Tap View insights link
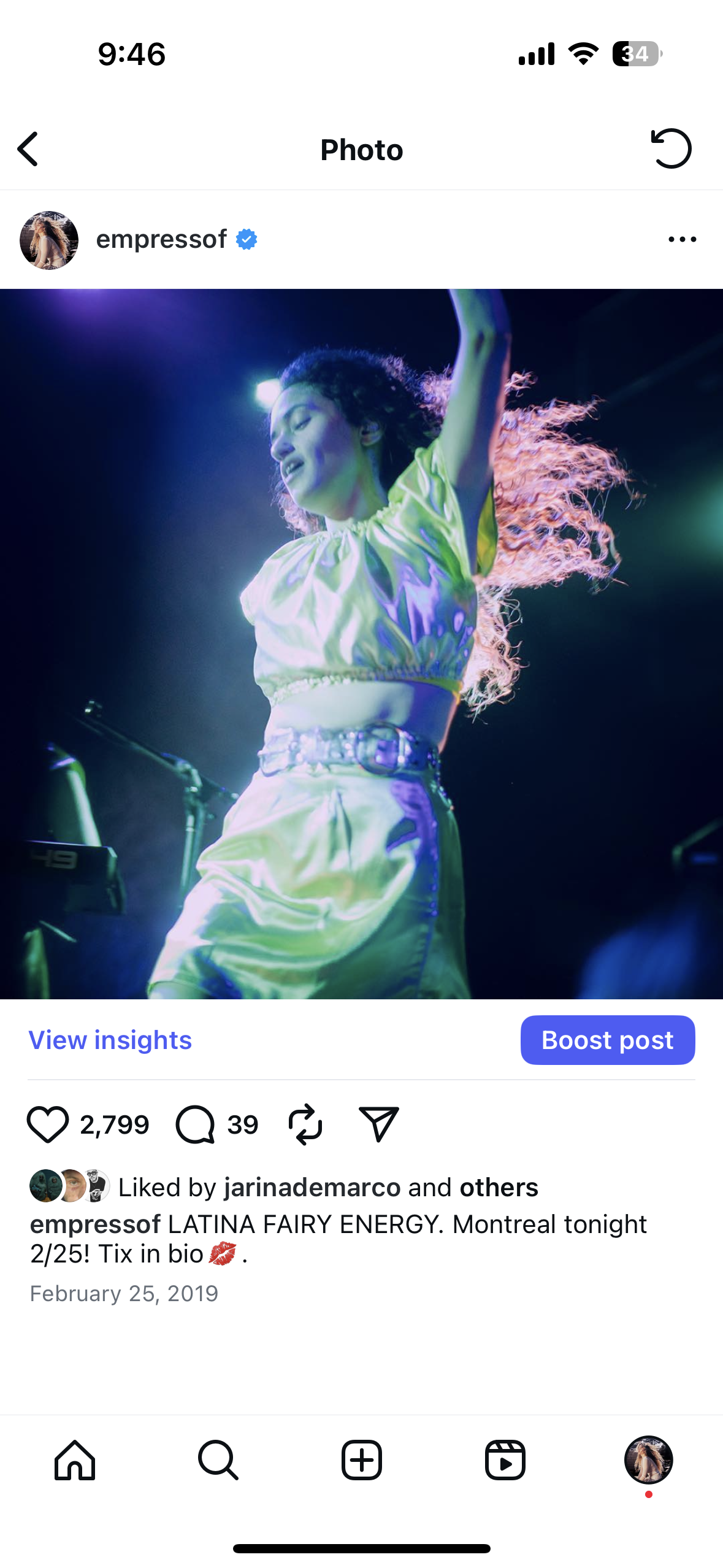Image resolution: width=723 pixels, height=1568 pixels. 110,1040
